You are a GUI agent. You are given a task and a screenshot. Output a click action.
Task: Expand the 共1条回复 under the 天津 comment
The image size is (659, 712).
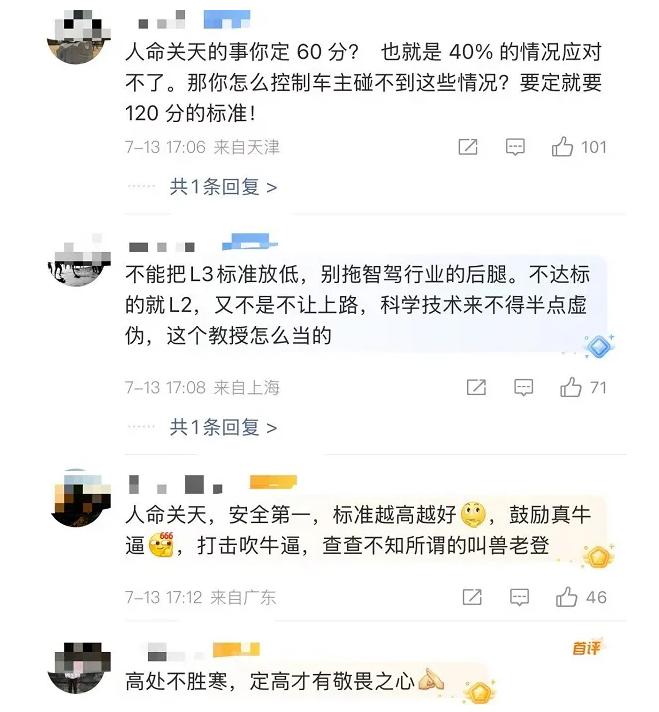tap(222, 186)
